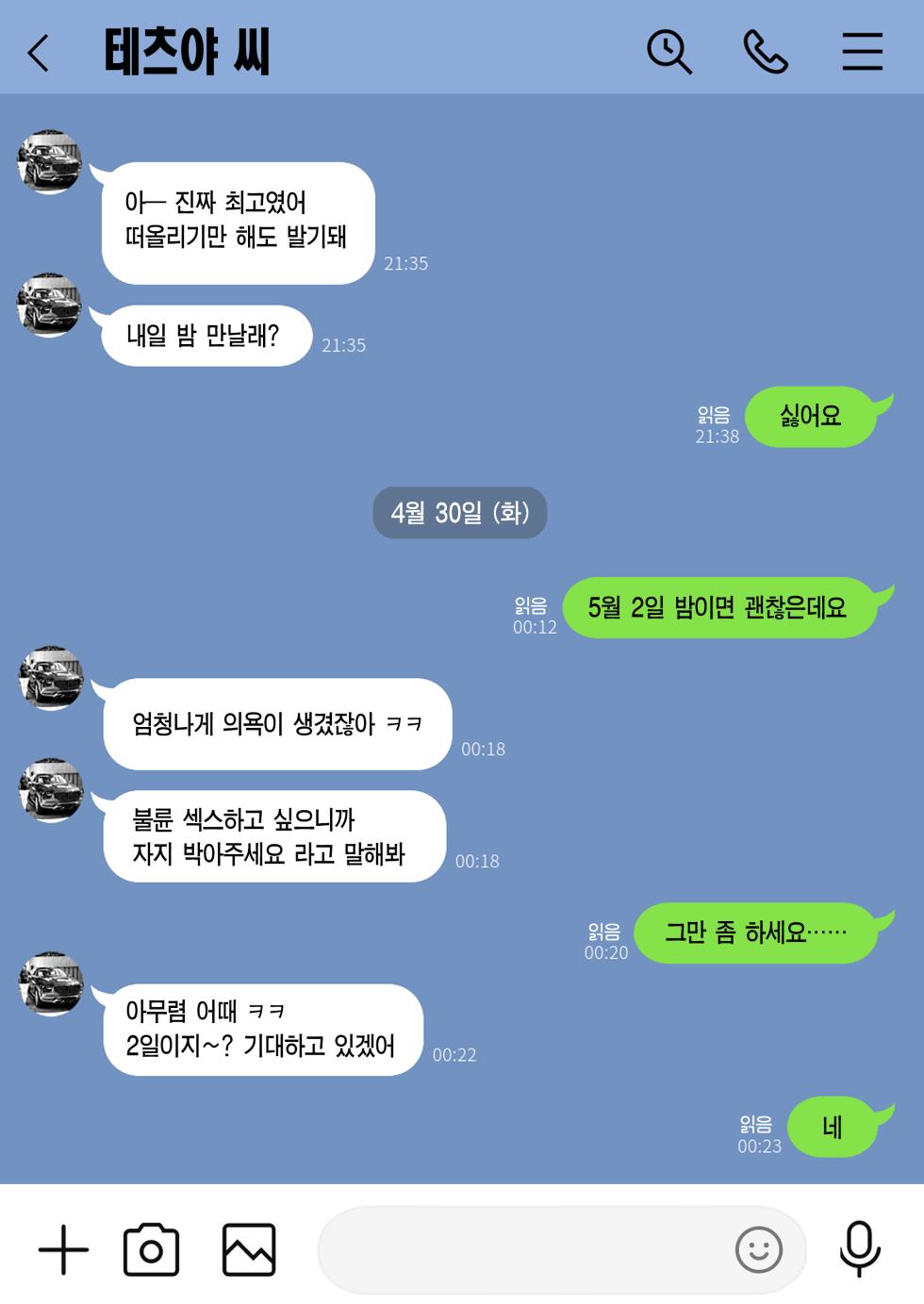Open the plus attachment menu
The image size is (924, 1304).
pos(63,1250)
